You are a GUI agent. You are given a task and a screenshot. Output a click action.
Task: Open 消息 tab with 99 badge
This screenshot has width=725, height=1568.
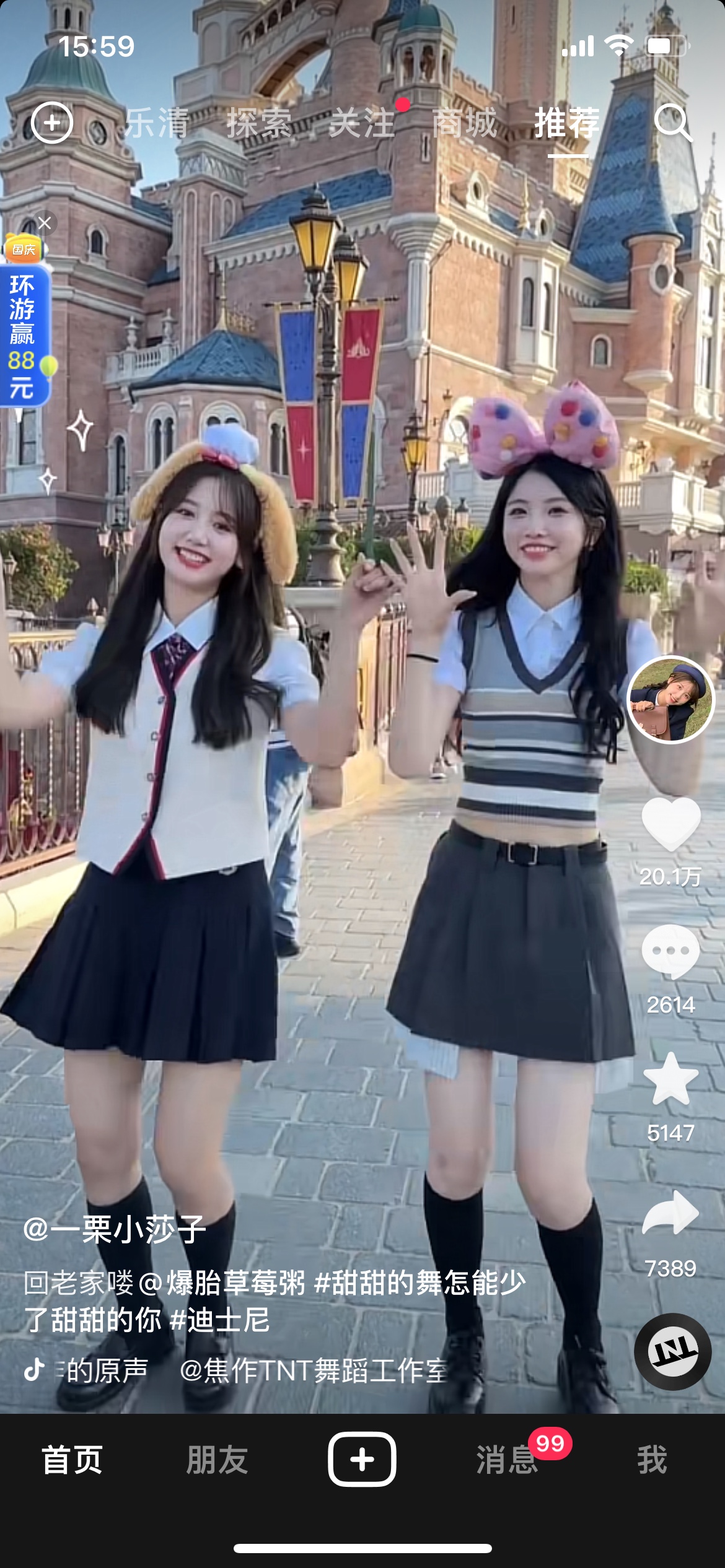[507, 1460]
